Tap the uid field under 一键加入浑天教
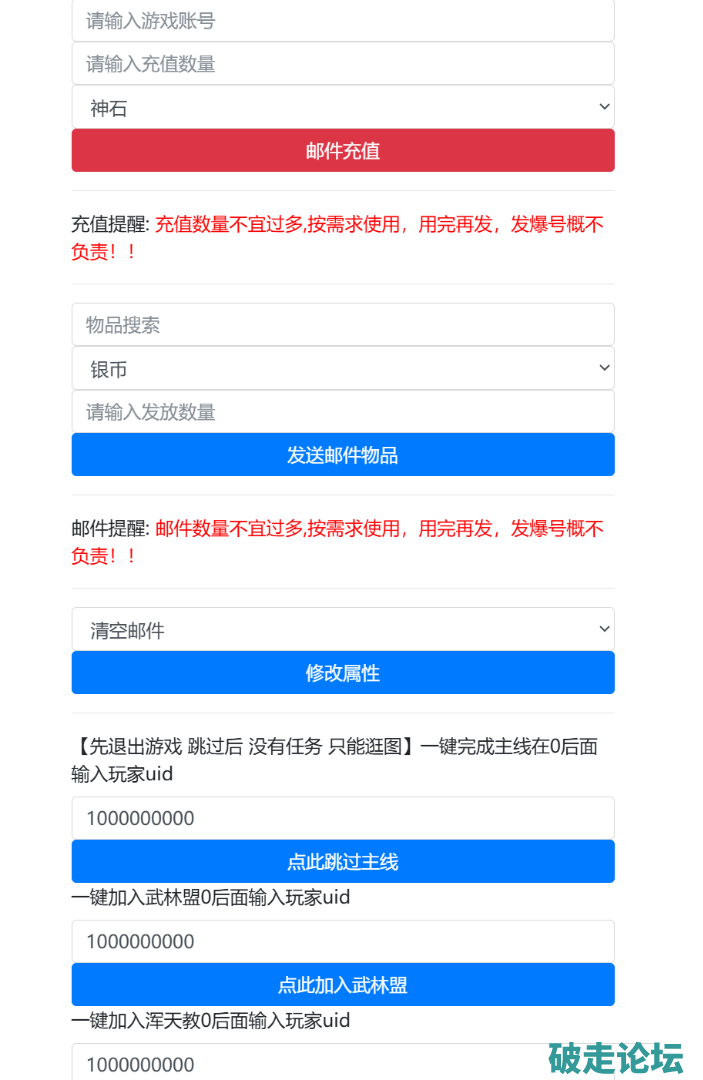This screenshot has height=1080, width=703. pyautogui.click(x=300, y=1063)
